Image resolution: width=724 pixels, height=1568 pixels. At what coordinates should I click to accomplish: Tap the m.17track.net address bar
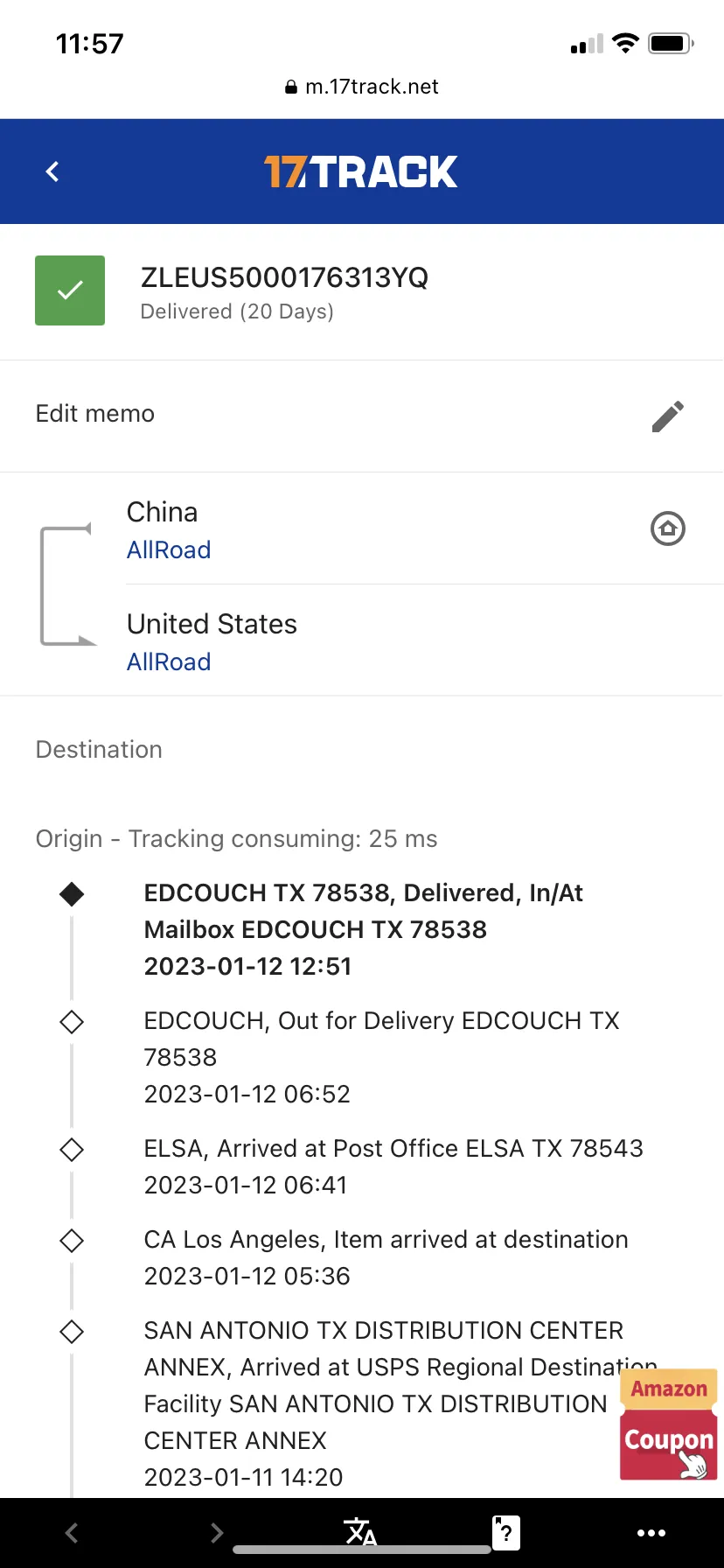click(x=362, y=87)
